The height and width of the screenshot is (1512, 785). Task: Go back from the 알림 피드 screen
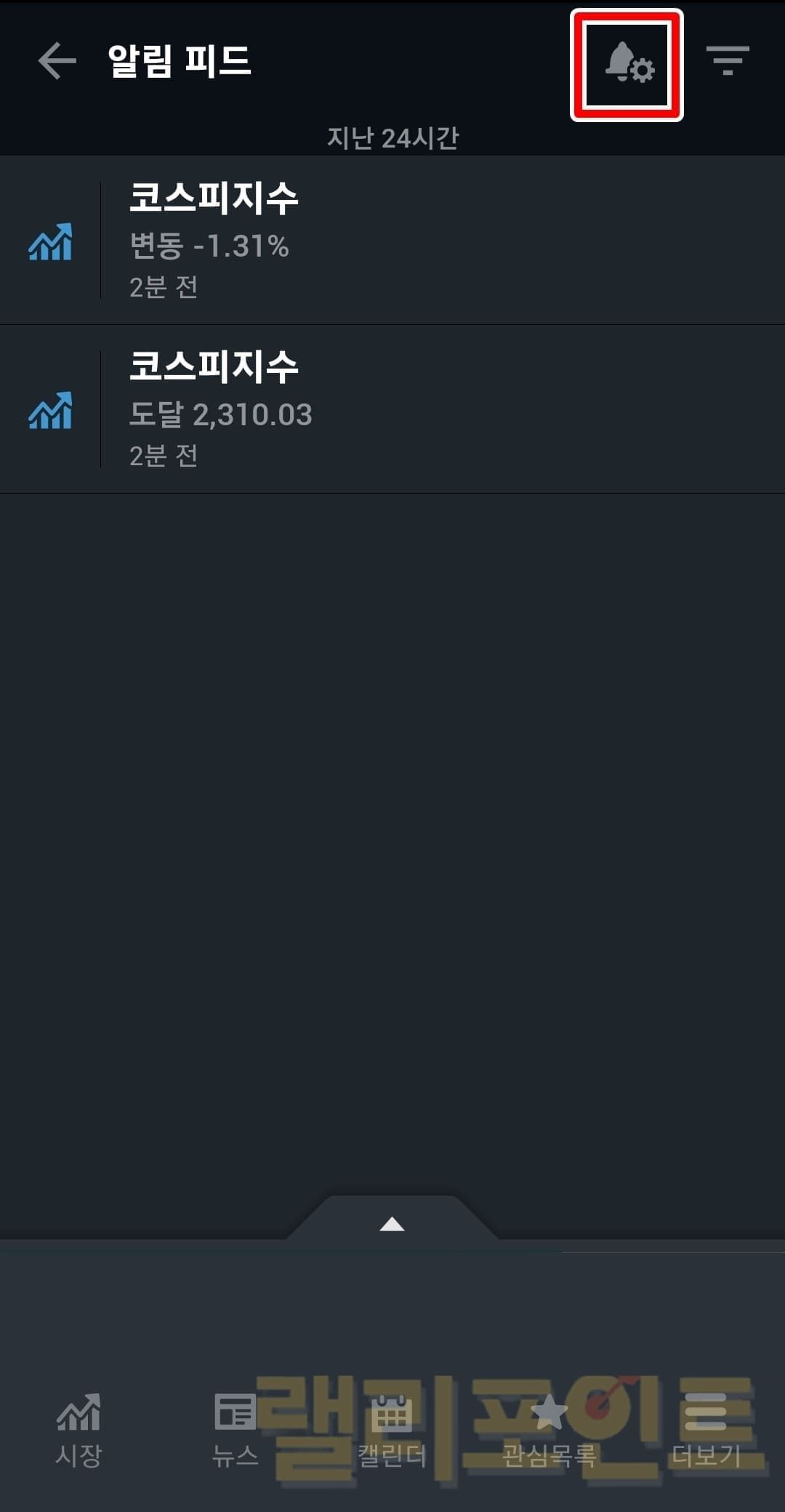pyautogui.click(x=57, y=60)
